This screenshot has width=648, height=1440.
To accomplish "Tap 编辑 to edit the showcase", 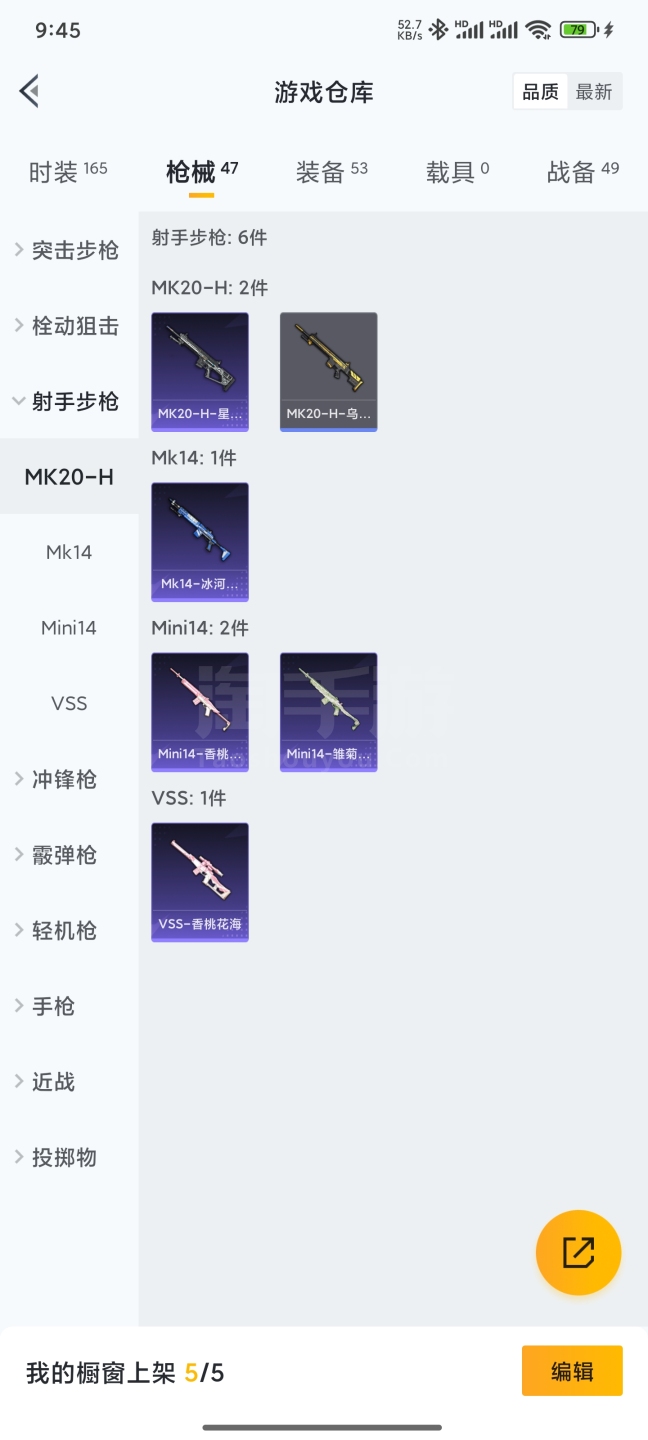I will coord(572,1371).
